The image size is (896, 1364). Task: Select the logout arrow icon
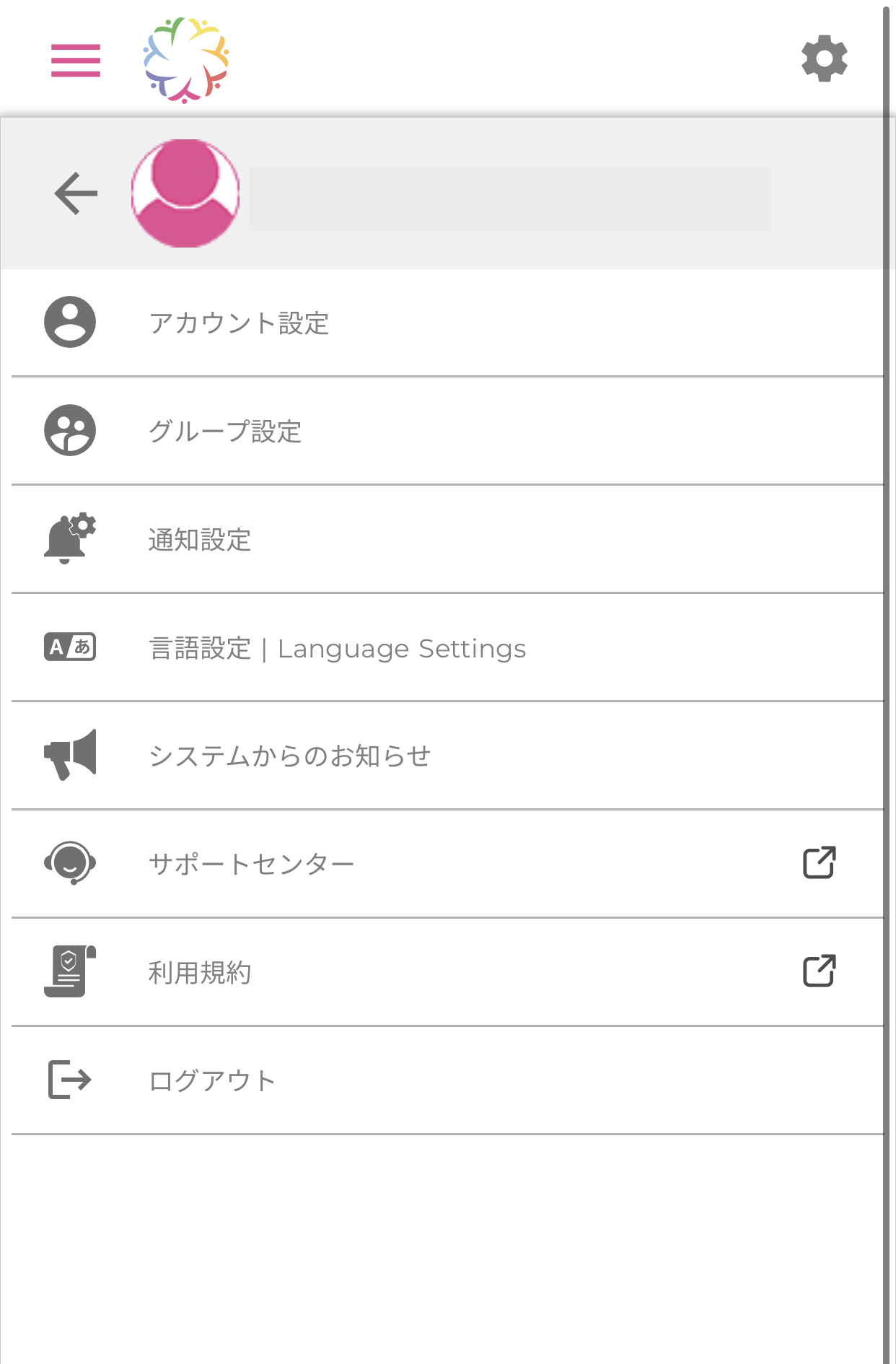[70, 1079]
